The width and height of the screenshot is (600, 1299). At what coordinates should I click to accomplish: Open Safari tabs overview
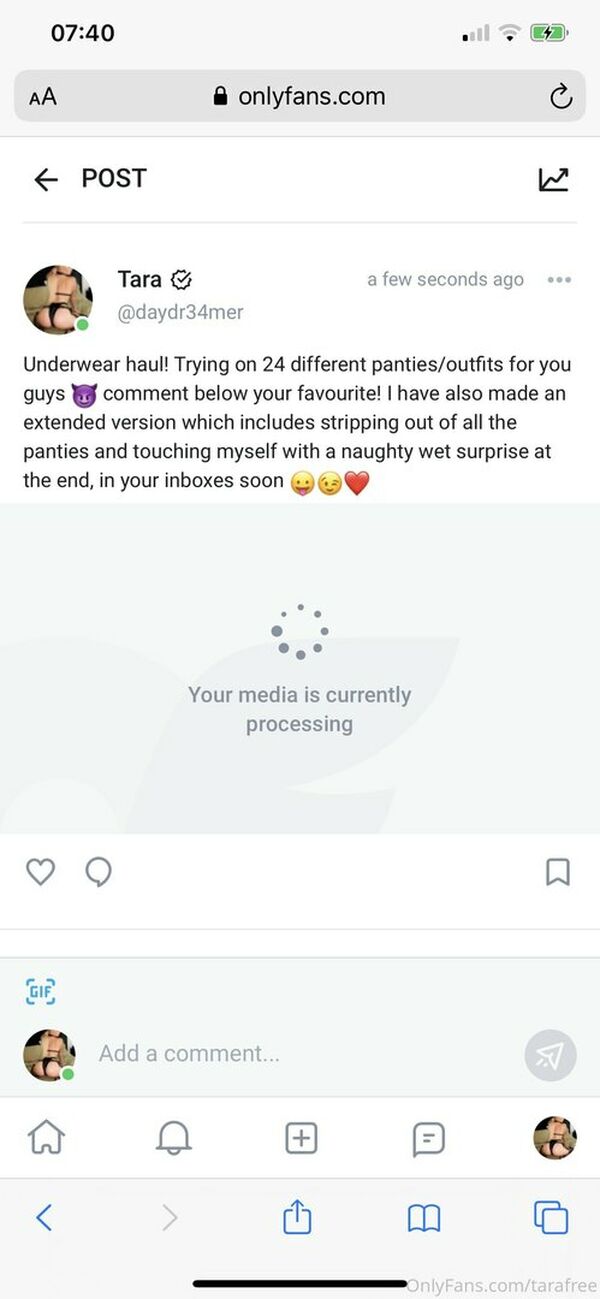click(x=551, y=1217)
